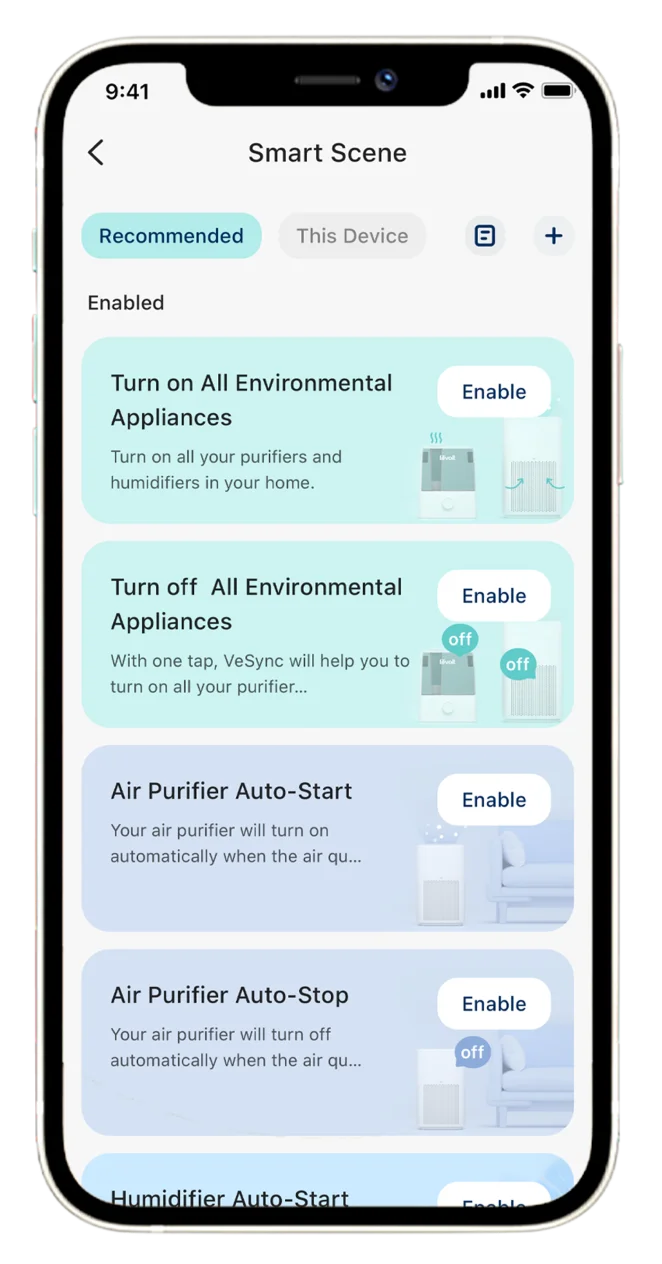Switch to the This Device tab
The width and height of the screenshot is (662, 1264).
352,236
